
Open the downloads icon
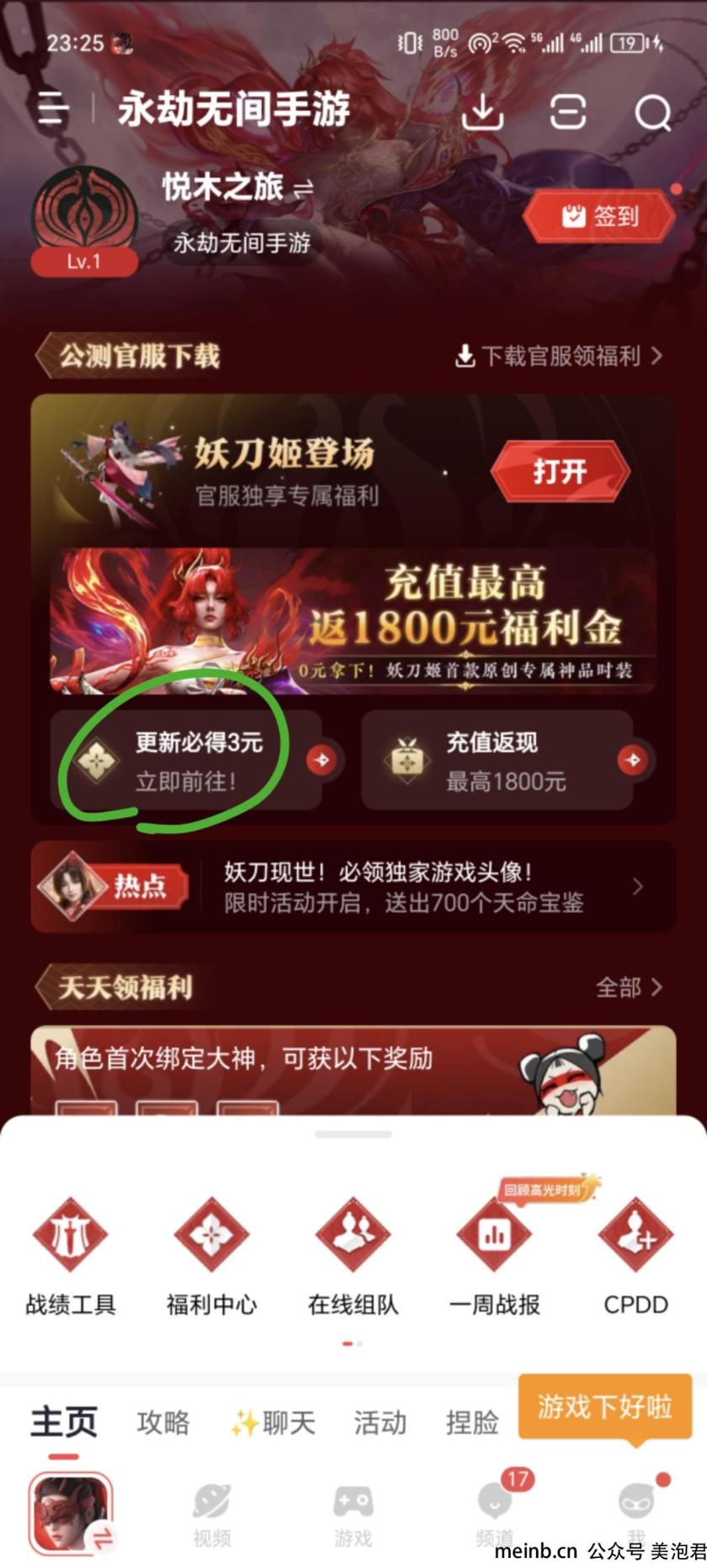[x=483, y=110]
